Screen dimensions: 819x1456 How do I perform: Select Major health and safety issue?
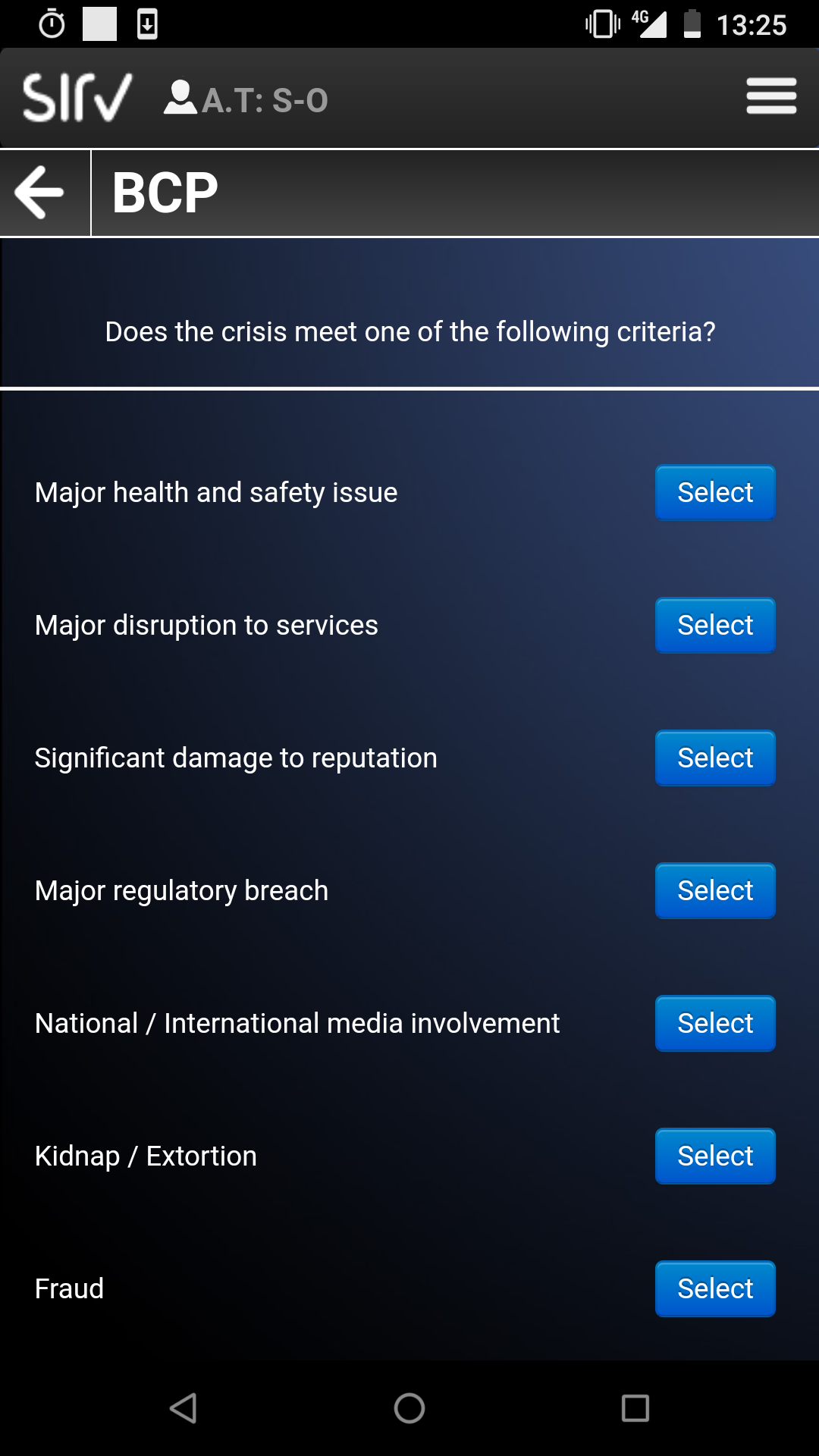click(x=715, y=492)
